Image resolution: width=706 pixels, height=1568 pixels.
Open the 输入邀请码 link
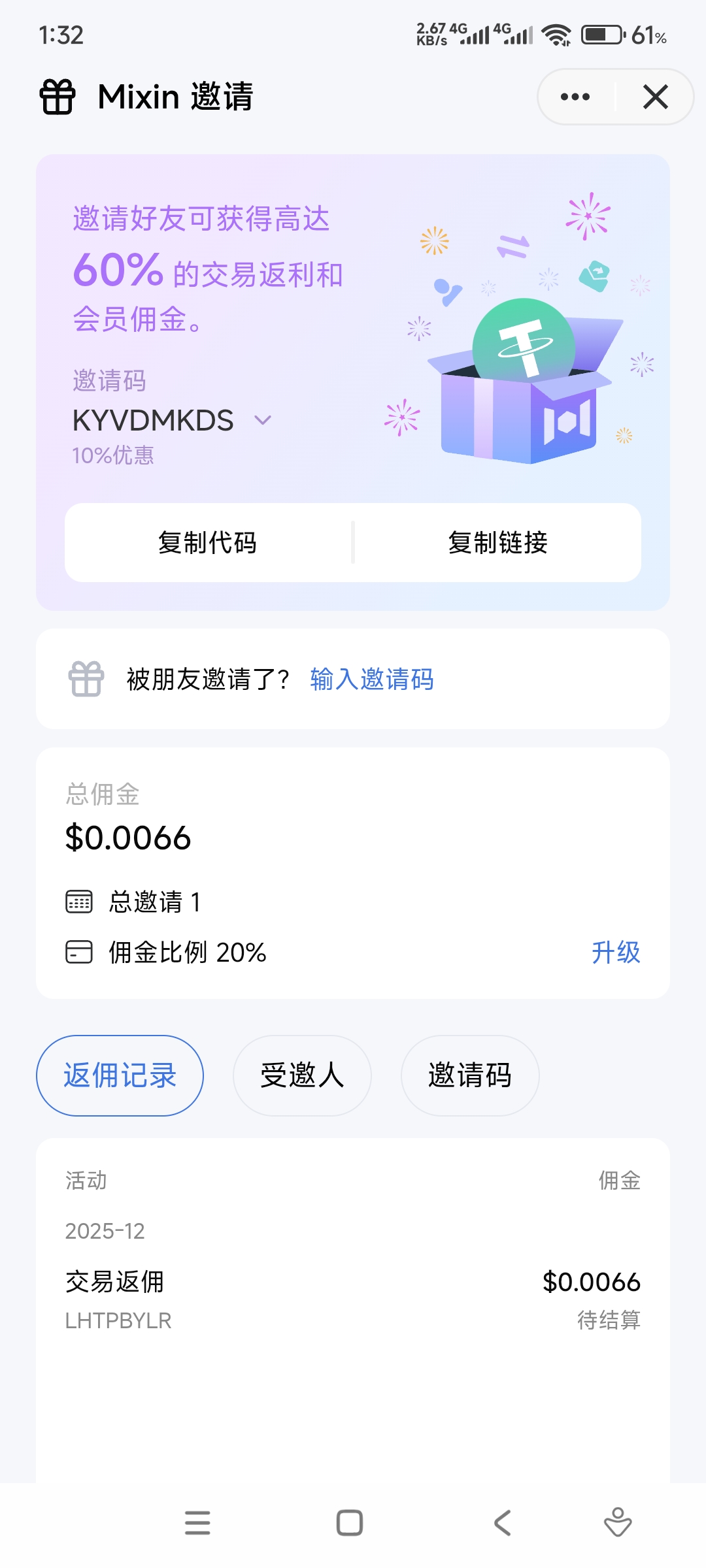pyautogui.click(x=372, y=679)
